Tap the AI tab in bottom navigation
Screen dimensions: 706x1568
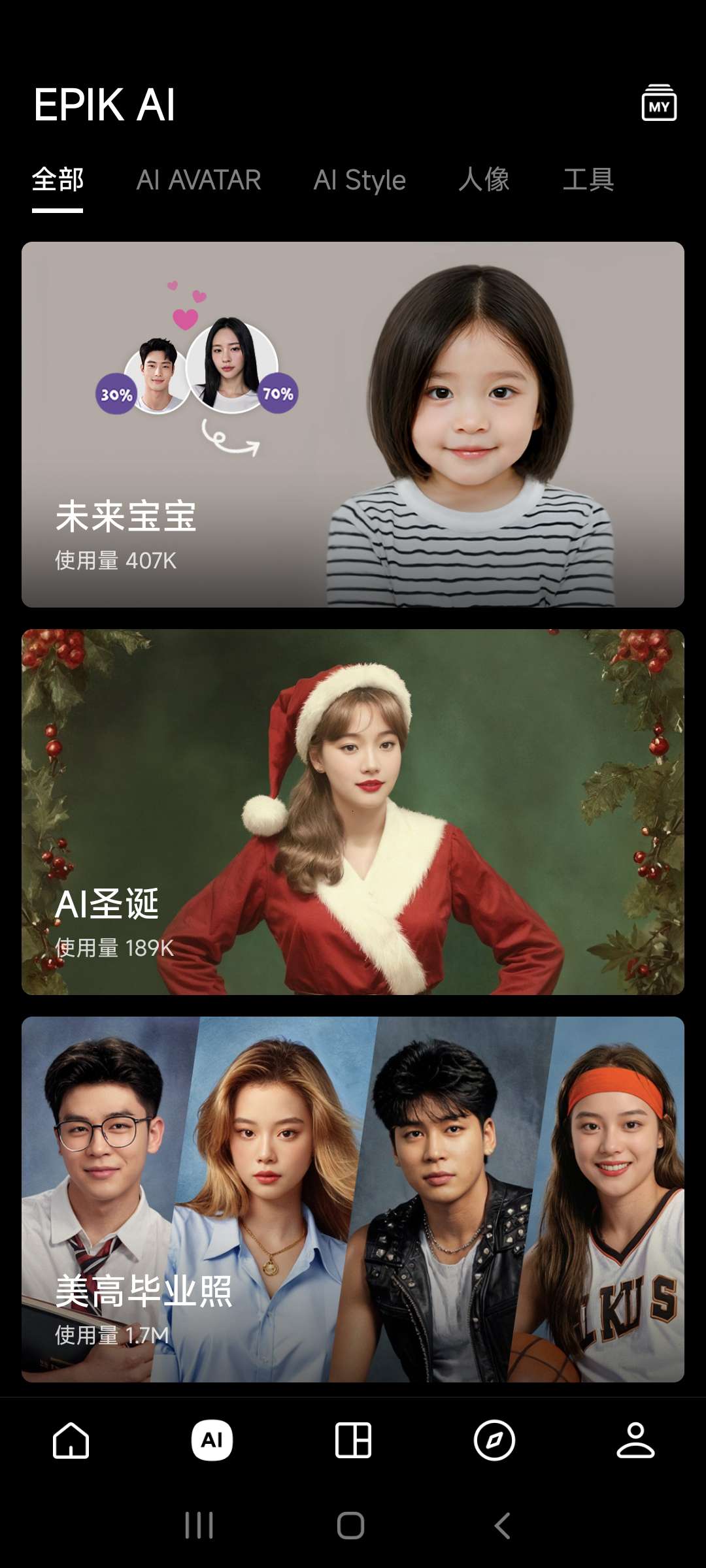[x=212, y=1441]
